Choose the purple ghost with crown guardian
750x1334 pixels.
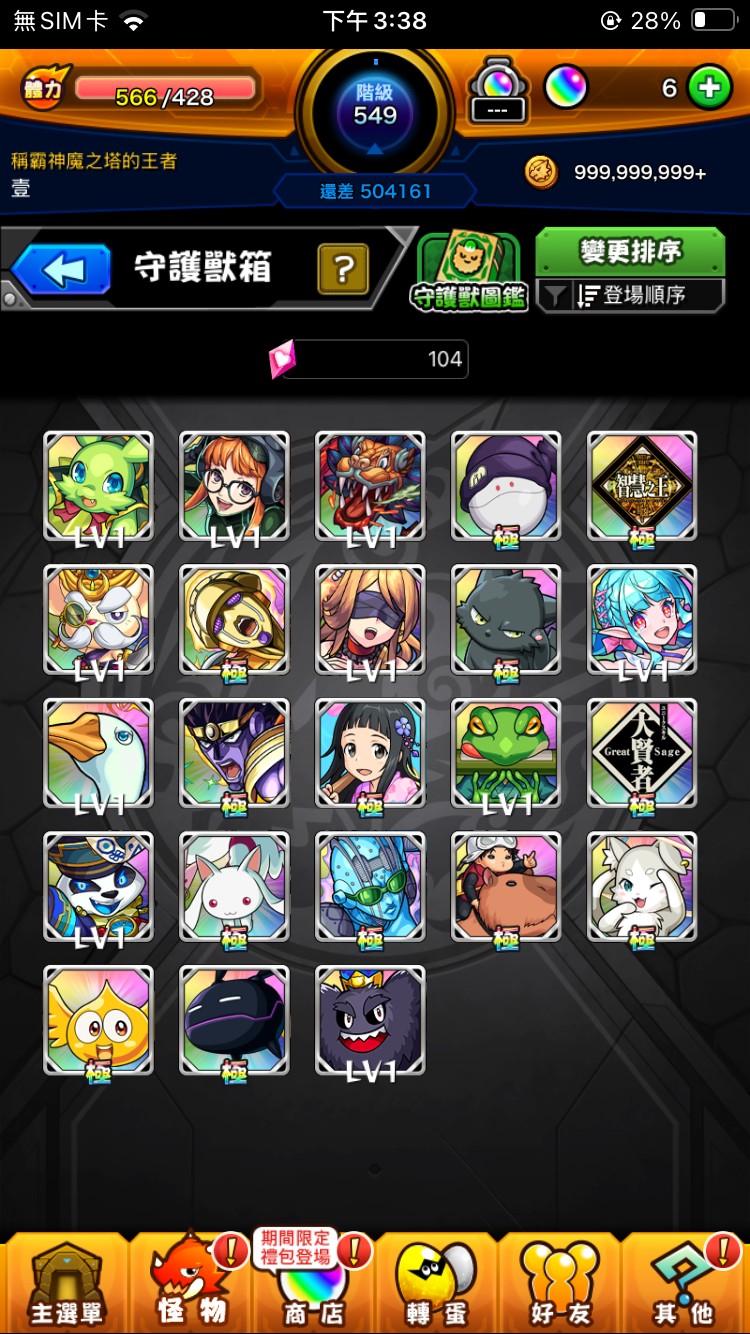pyautogui.click(x=370, y=1020)
